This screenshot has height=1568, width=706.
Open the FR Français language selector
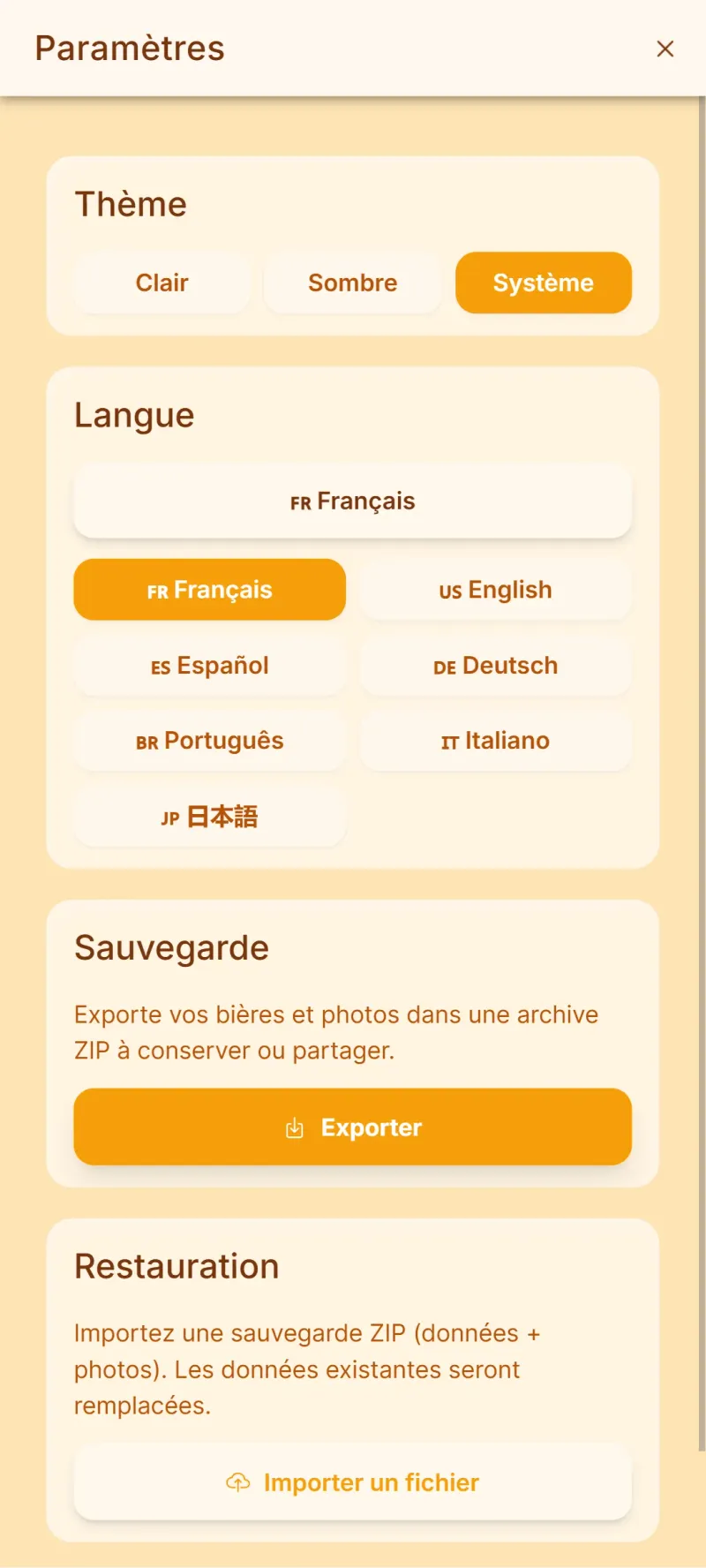pyautogui.click(x=353, y=501)
